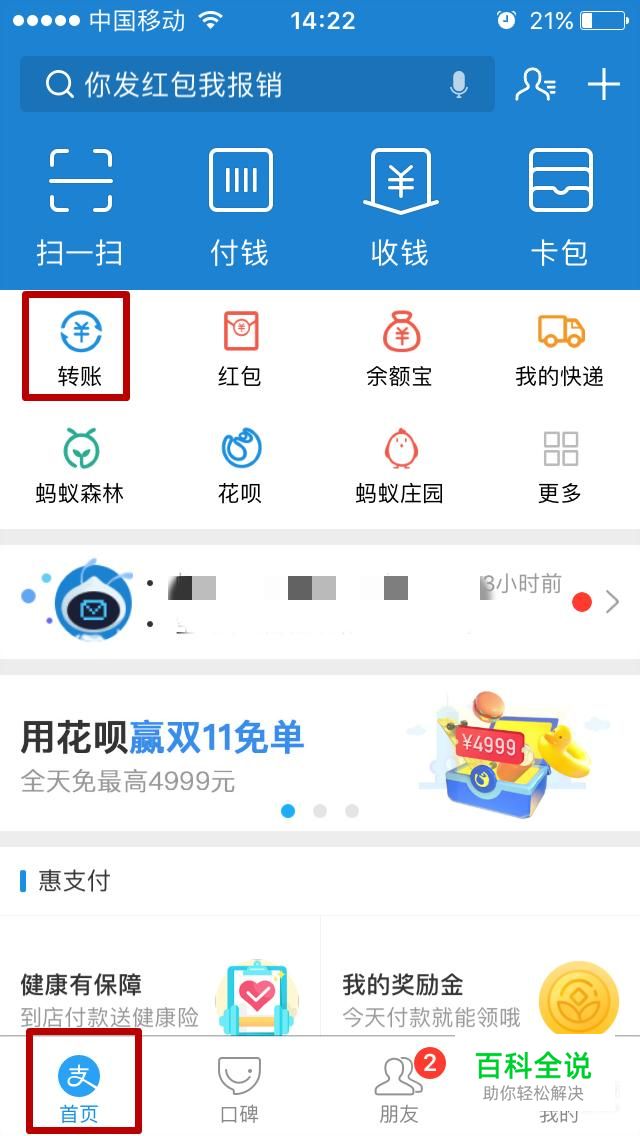Viewport: 640px width, 1136px height.
Task: Switch to the 口碑 tab
Action: point(240,1088)
